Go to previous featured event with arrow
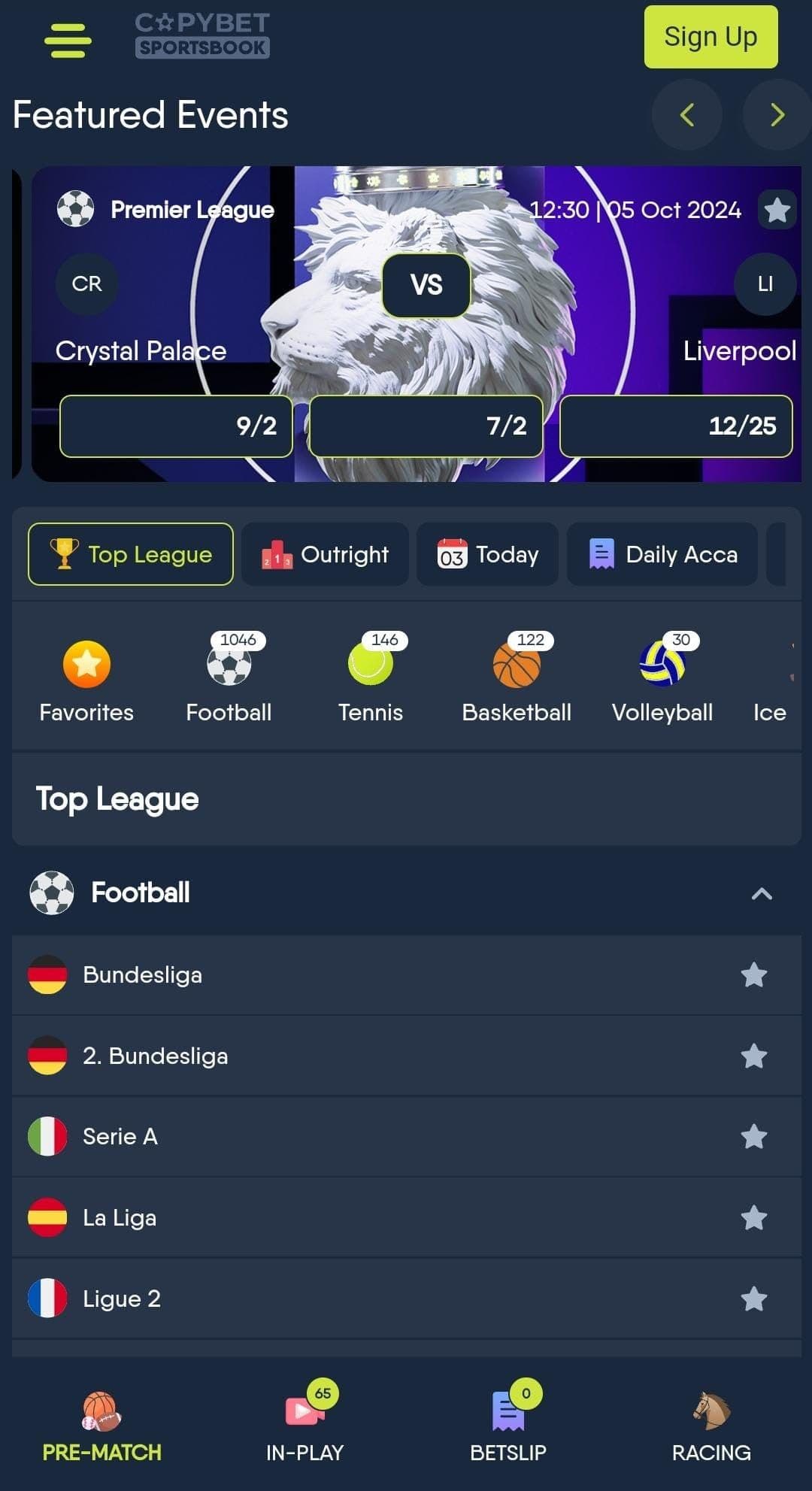The height and width of the screenshot is (1491, 812). (686, 114)
